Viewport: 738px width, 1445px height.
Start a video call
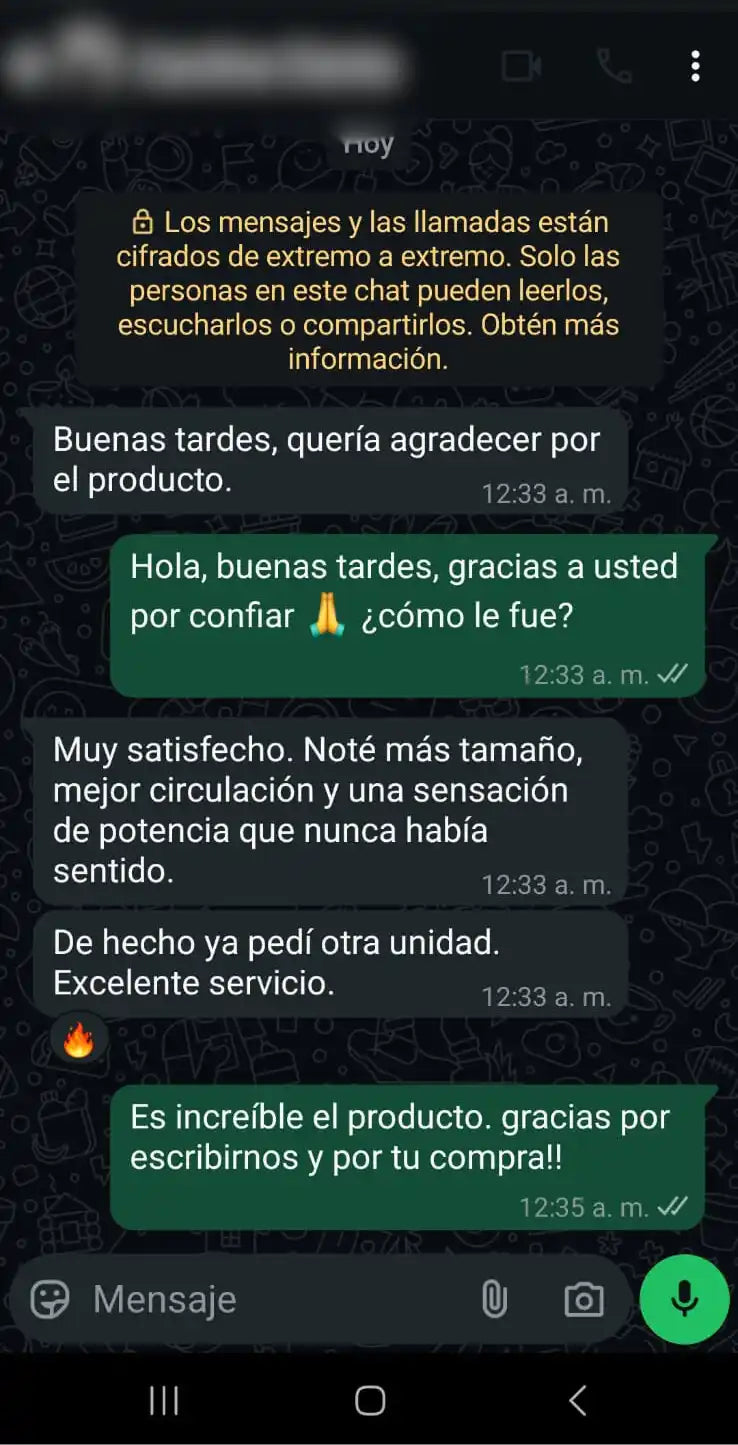click(x=521, y=67)
